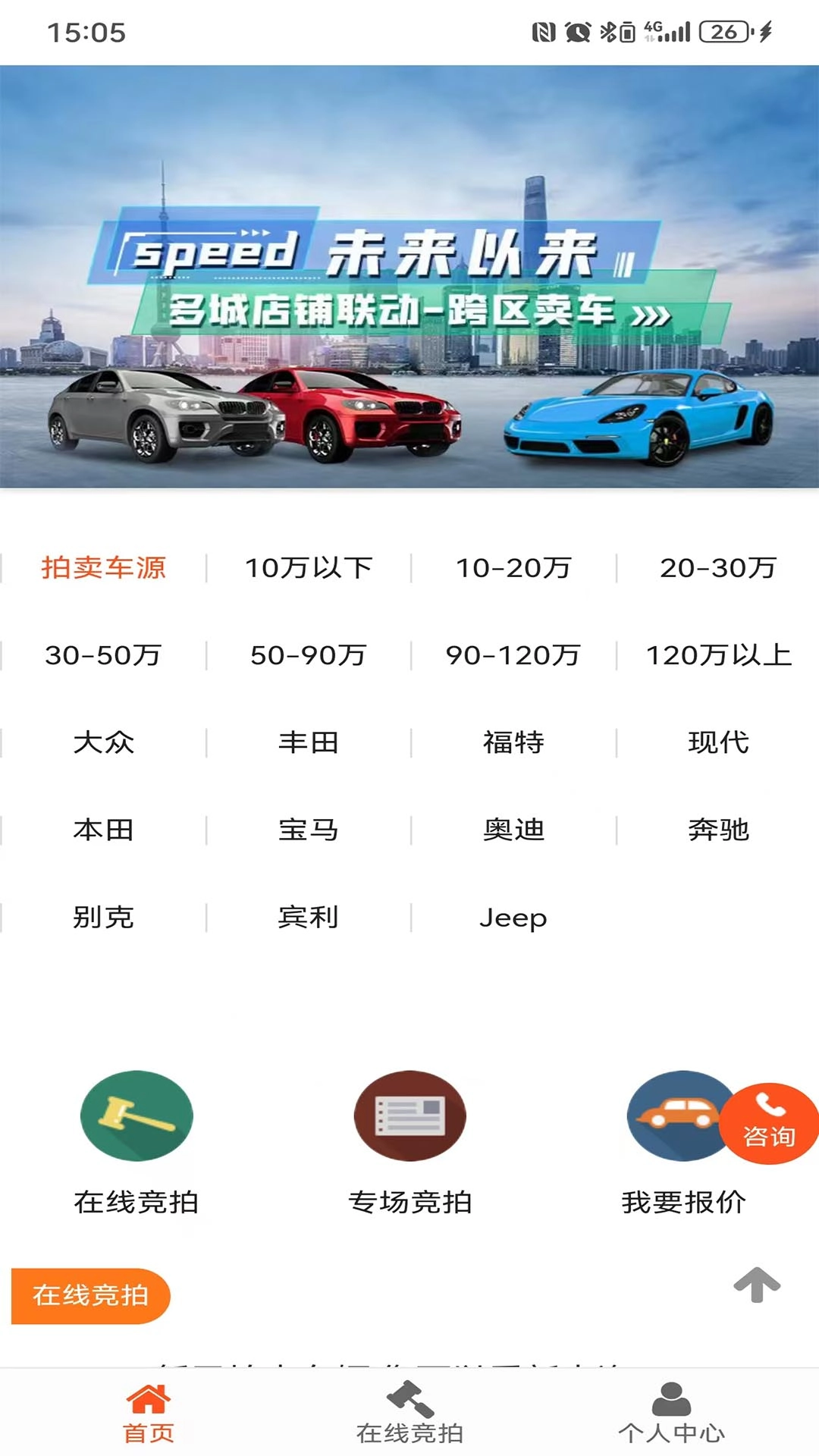819x1456 pixels.
Task: Switch to the 在线竞拍 bottom tab
Action: (409, 1414)
